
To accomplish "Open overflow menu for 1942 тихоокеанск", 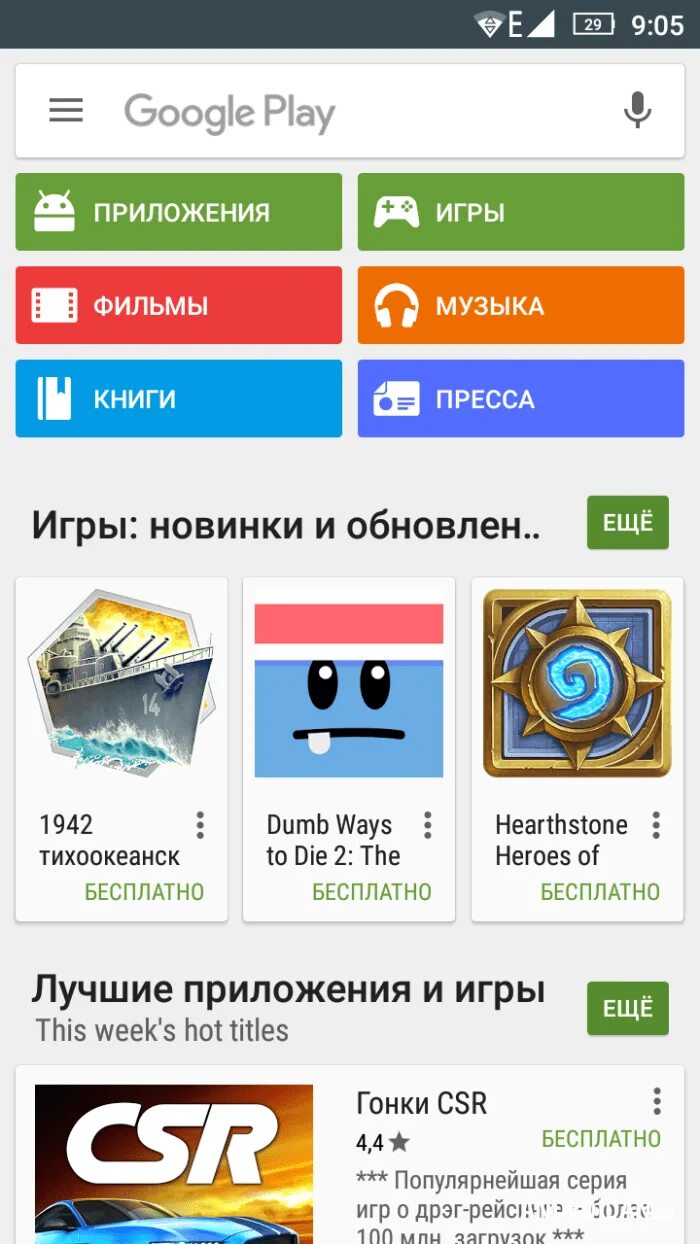I will tap(200, 825).
